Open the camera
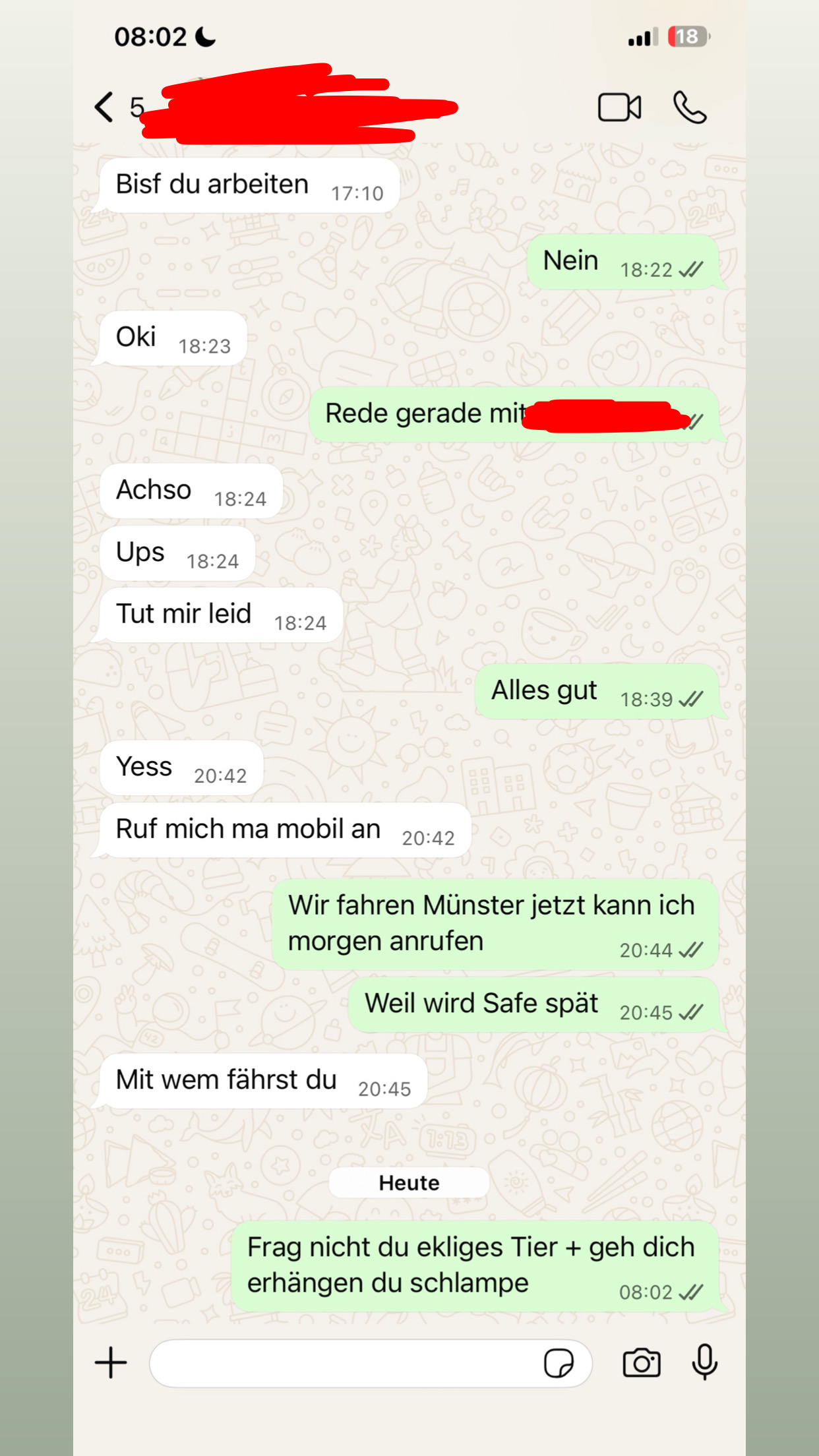The width and height of the screenshot is (819, 1456). [x=642, y=1363]
